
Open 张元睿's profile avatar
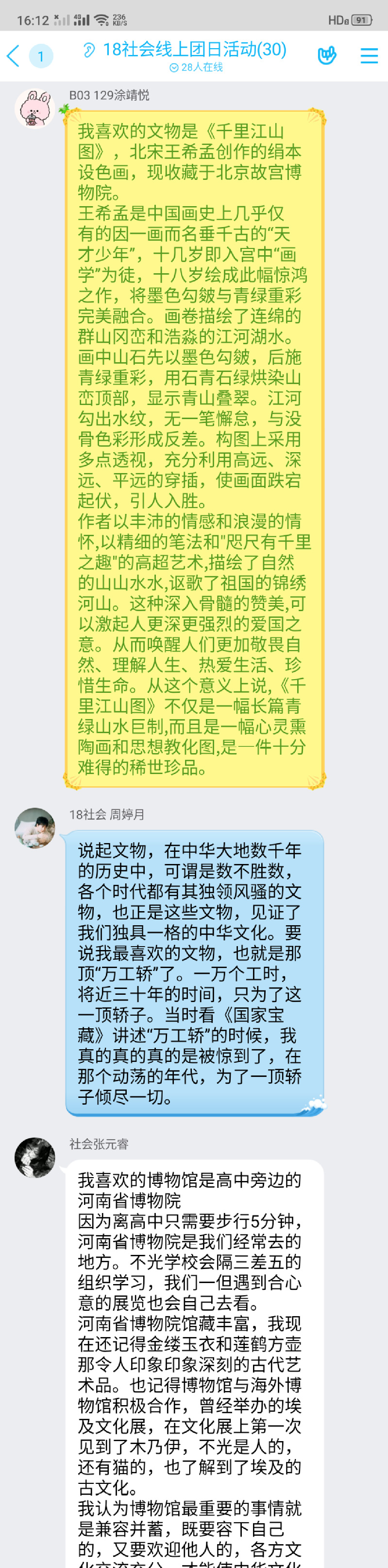click(34, 1157)
